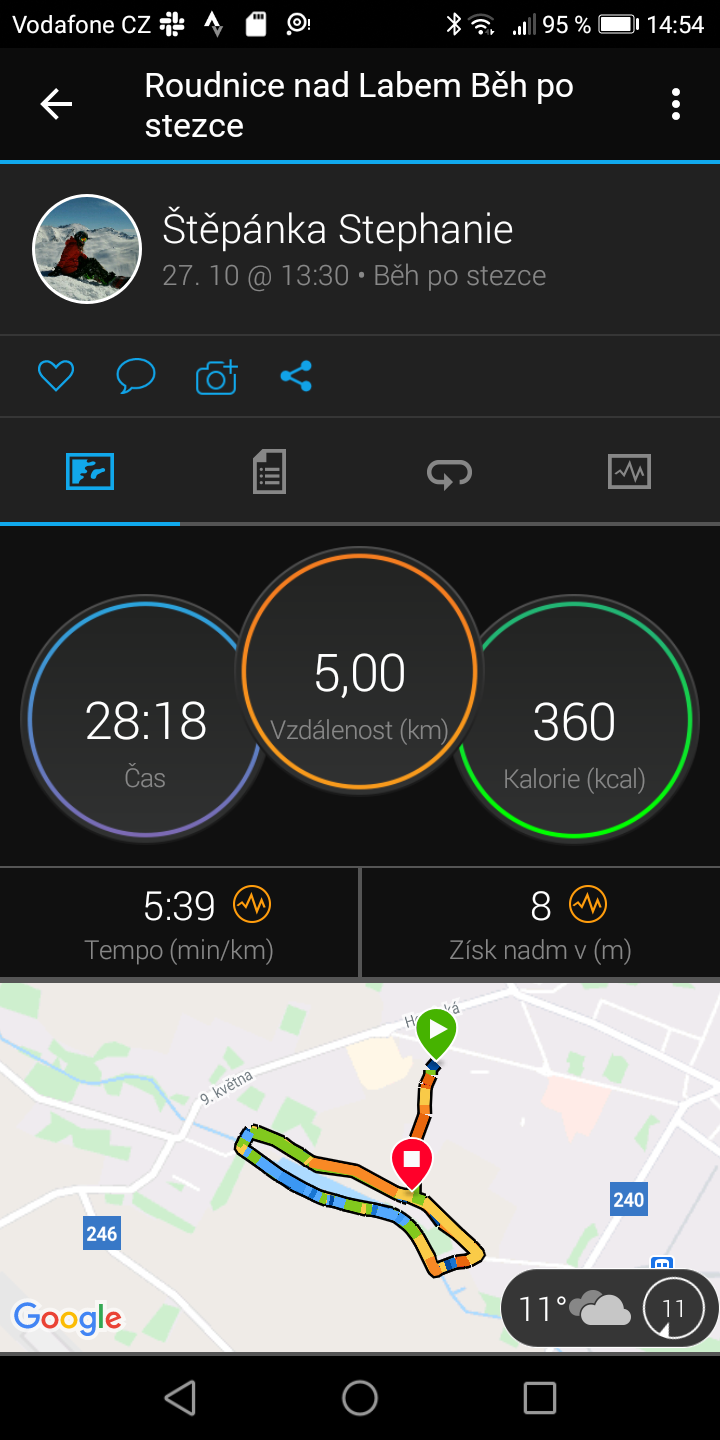Open the route map
Image resolution: width=720 pixels, height=1440 pixels.
(x=360, y=1167)
